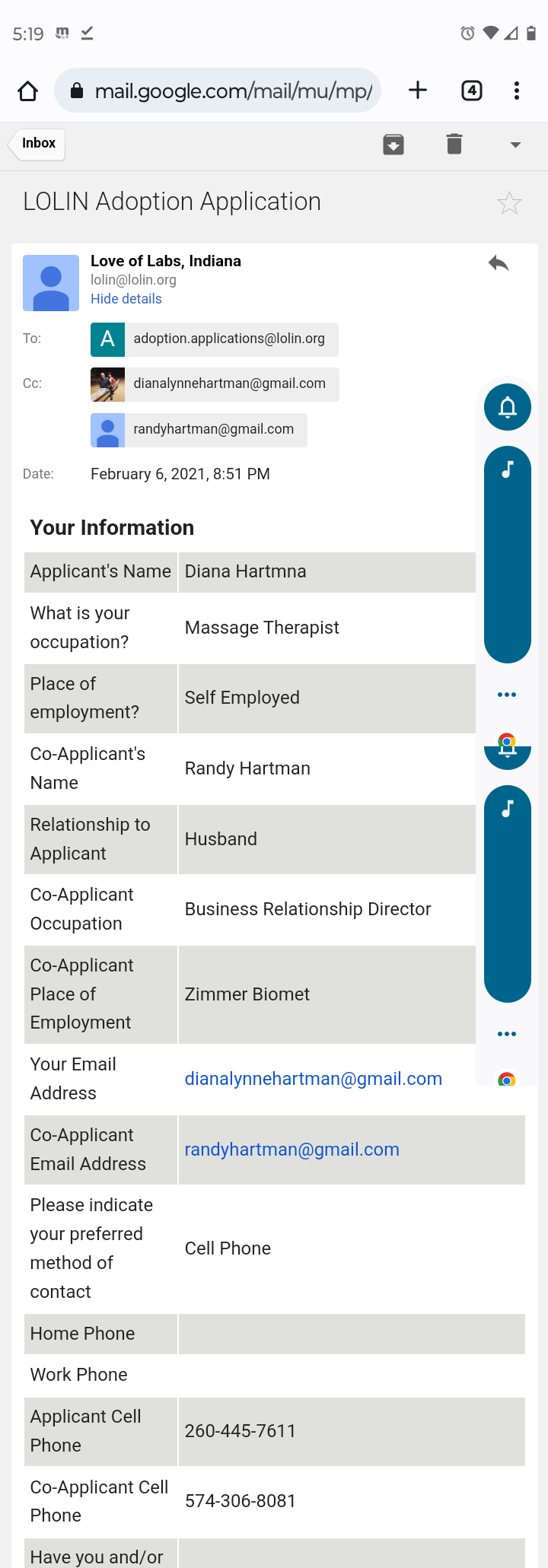Open the dianalynnehartman@gmail.com link in the table

tap(313, 1079)
